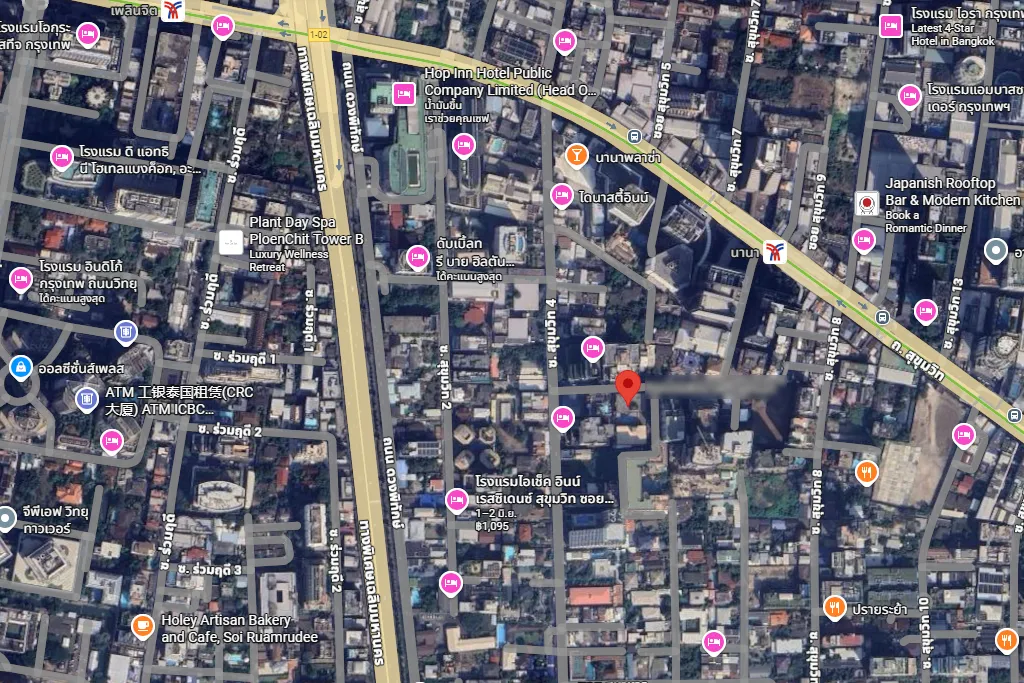The width and height of the screenshot is (1024, 683).
Task: Open the Dynasty Inn hotel pin
Action: tap(562, 196)
